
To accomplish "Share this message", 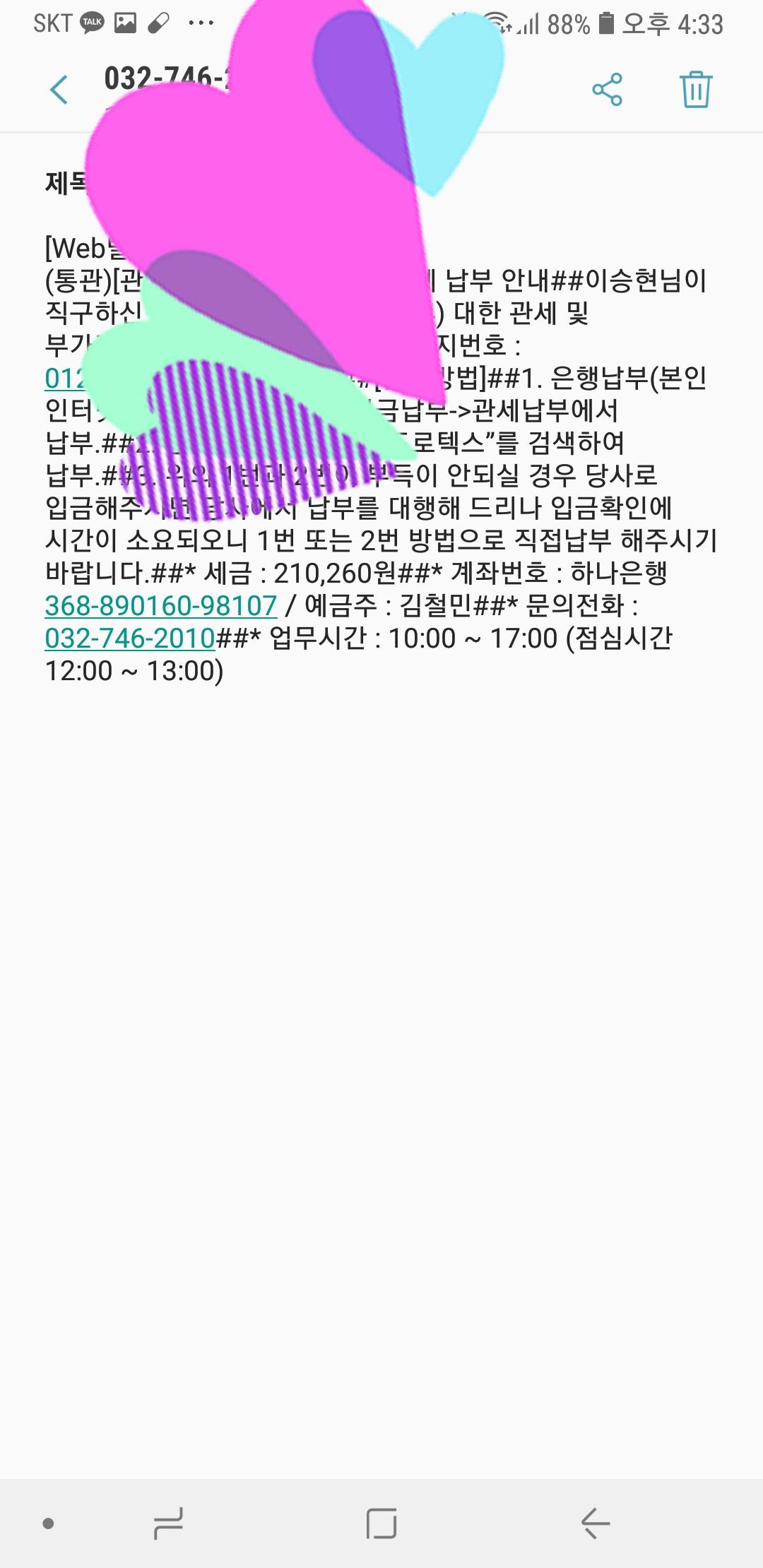I will (607, 90).
